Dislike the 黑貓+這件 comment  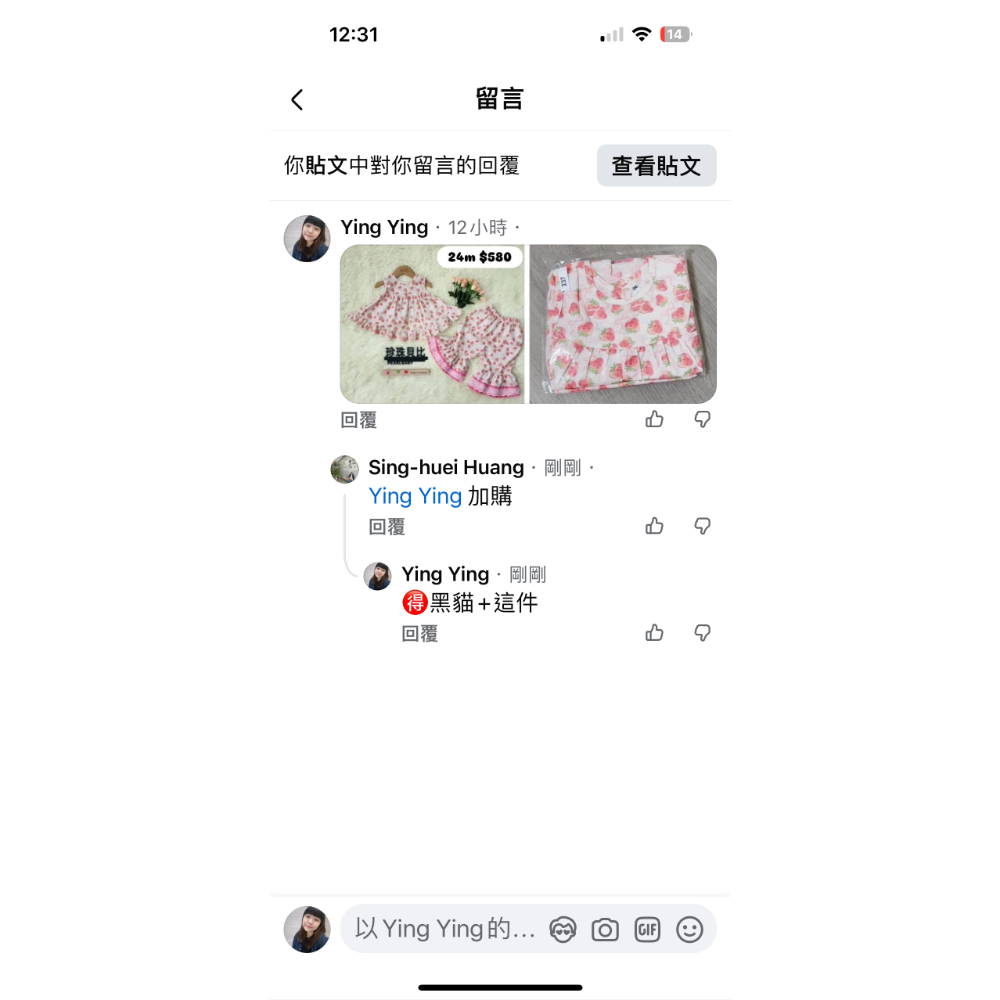[703, 633]
